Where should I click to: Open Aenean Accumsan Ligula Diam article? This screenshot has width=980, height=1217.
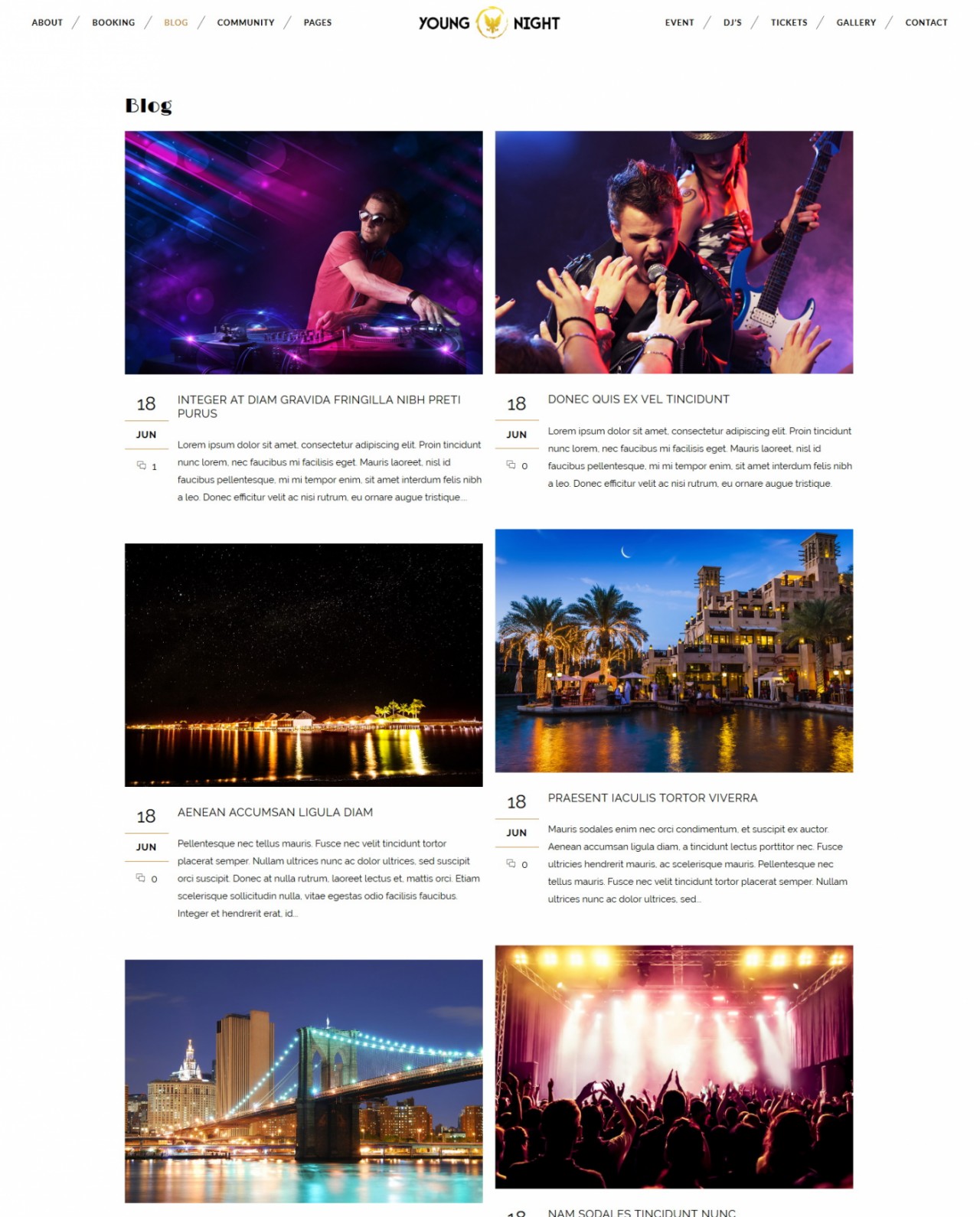(275, 812)
